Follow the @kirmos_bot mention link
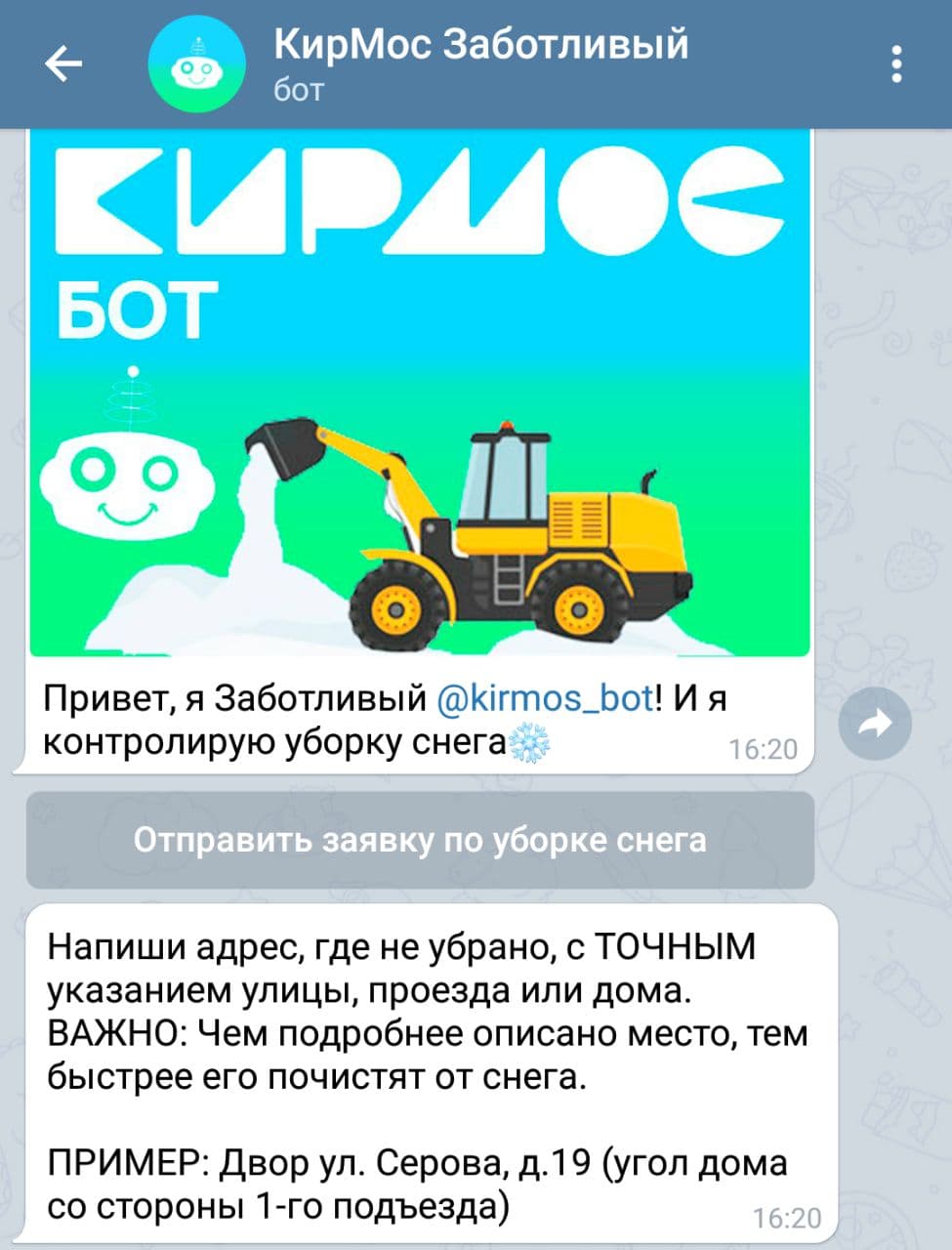 tap(545, 698)
